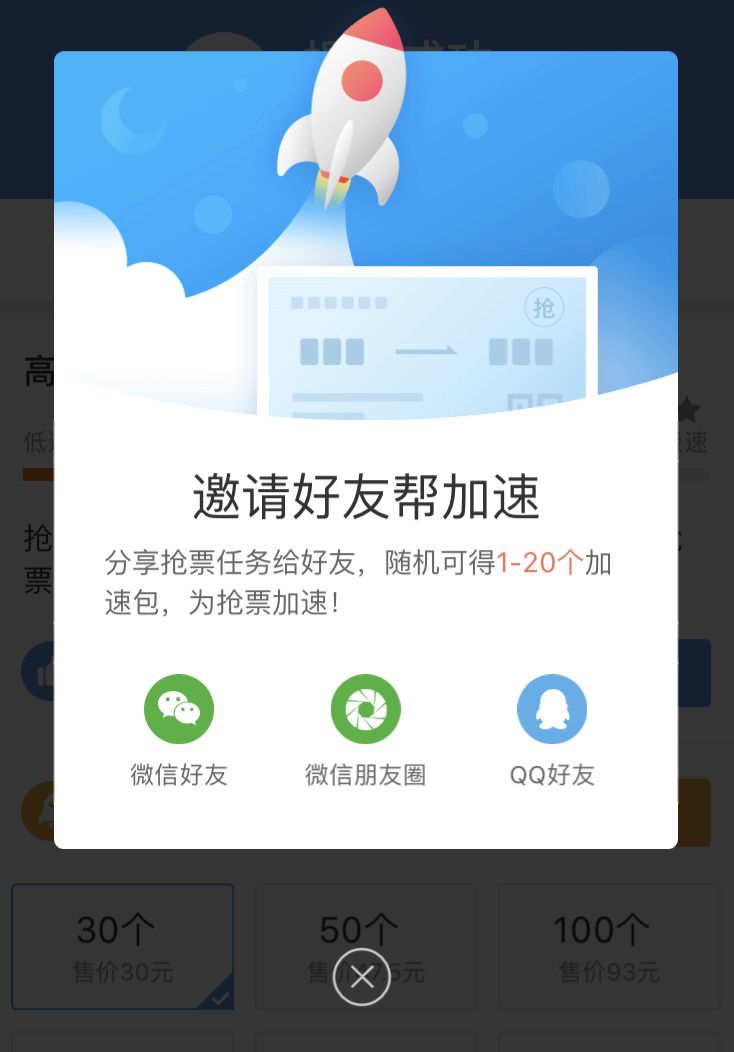The image size is (734, 1052).
Task: Share using the QQ penguin icon
Action: click(x=552, y=710)
